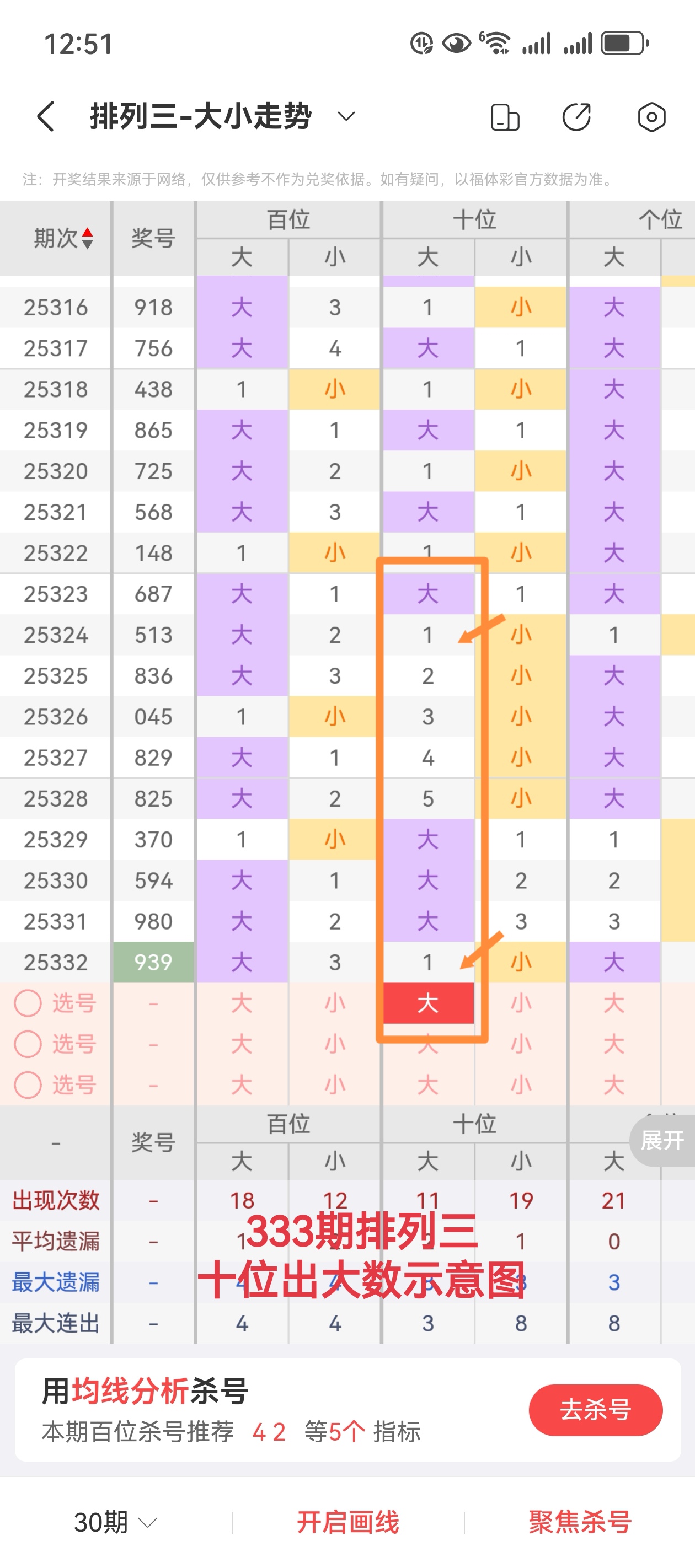
Task: Tap the red highlighted 大 selection cell
Action: coord(428,1004)
